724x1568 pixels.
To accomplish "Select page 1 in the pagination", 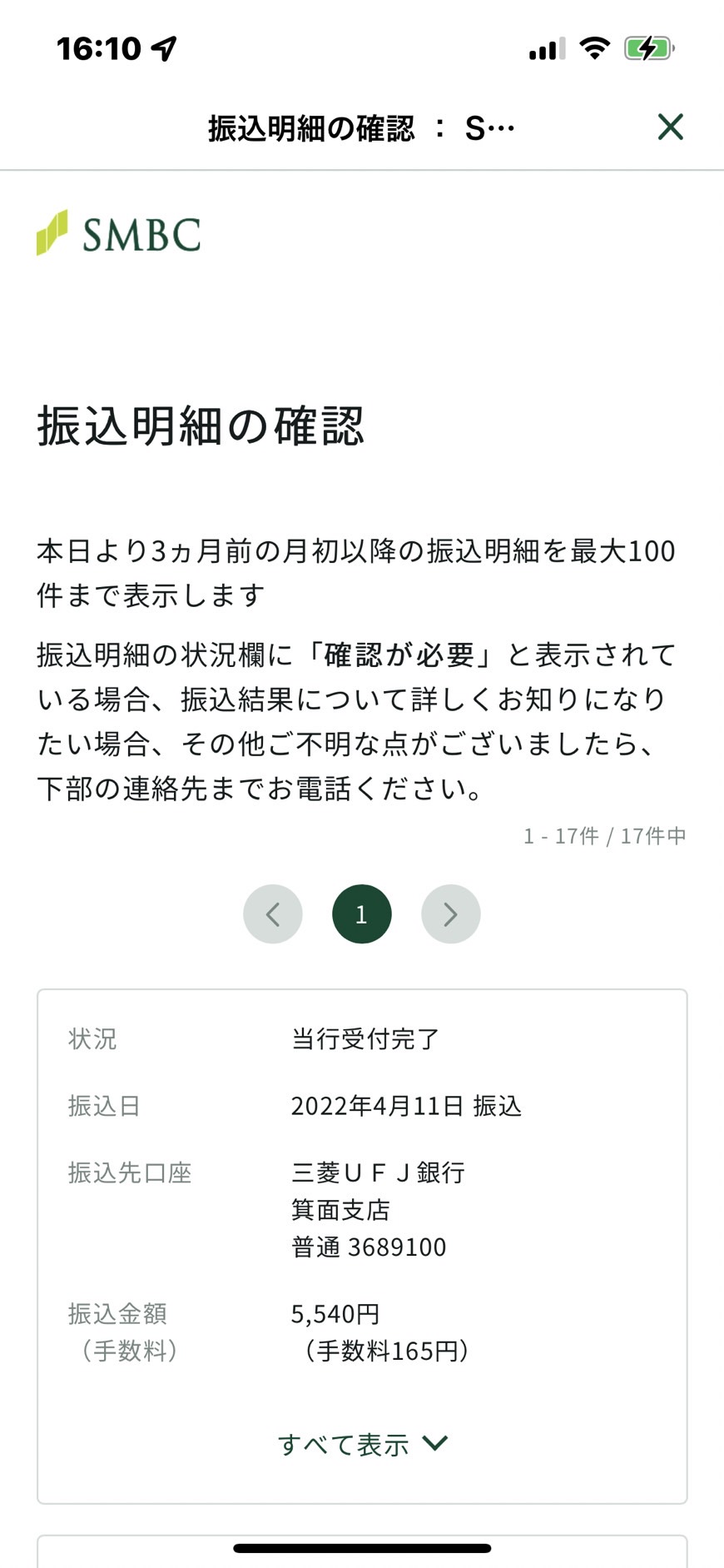I will point(362,914).
